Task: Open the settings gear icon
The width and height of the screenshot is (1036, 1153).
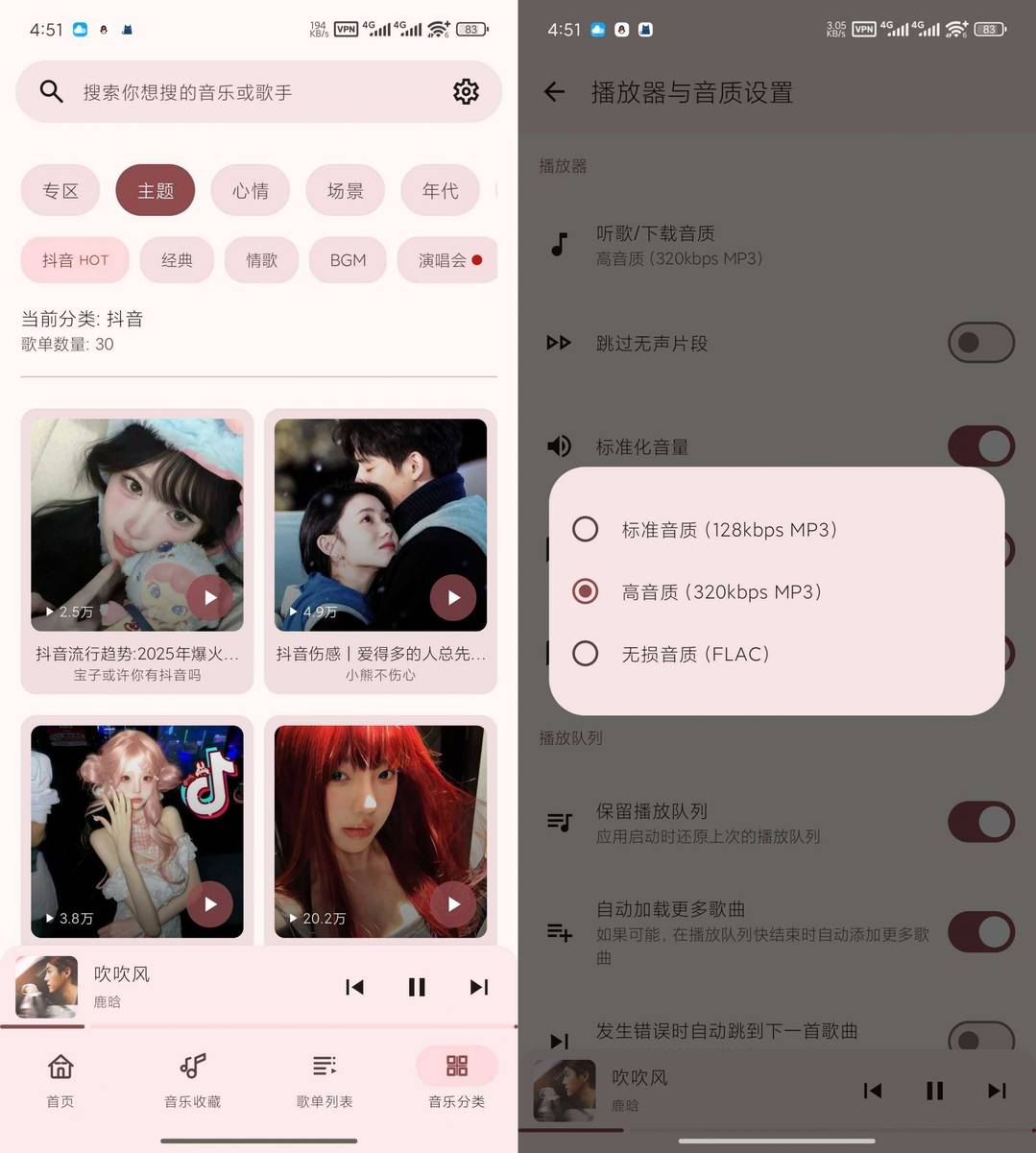Action: [x=466, y=92]
